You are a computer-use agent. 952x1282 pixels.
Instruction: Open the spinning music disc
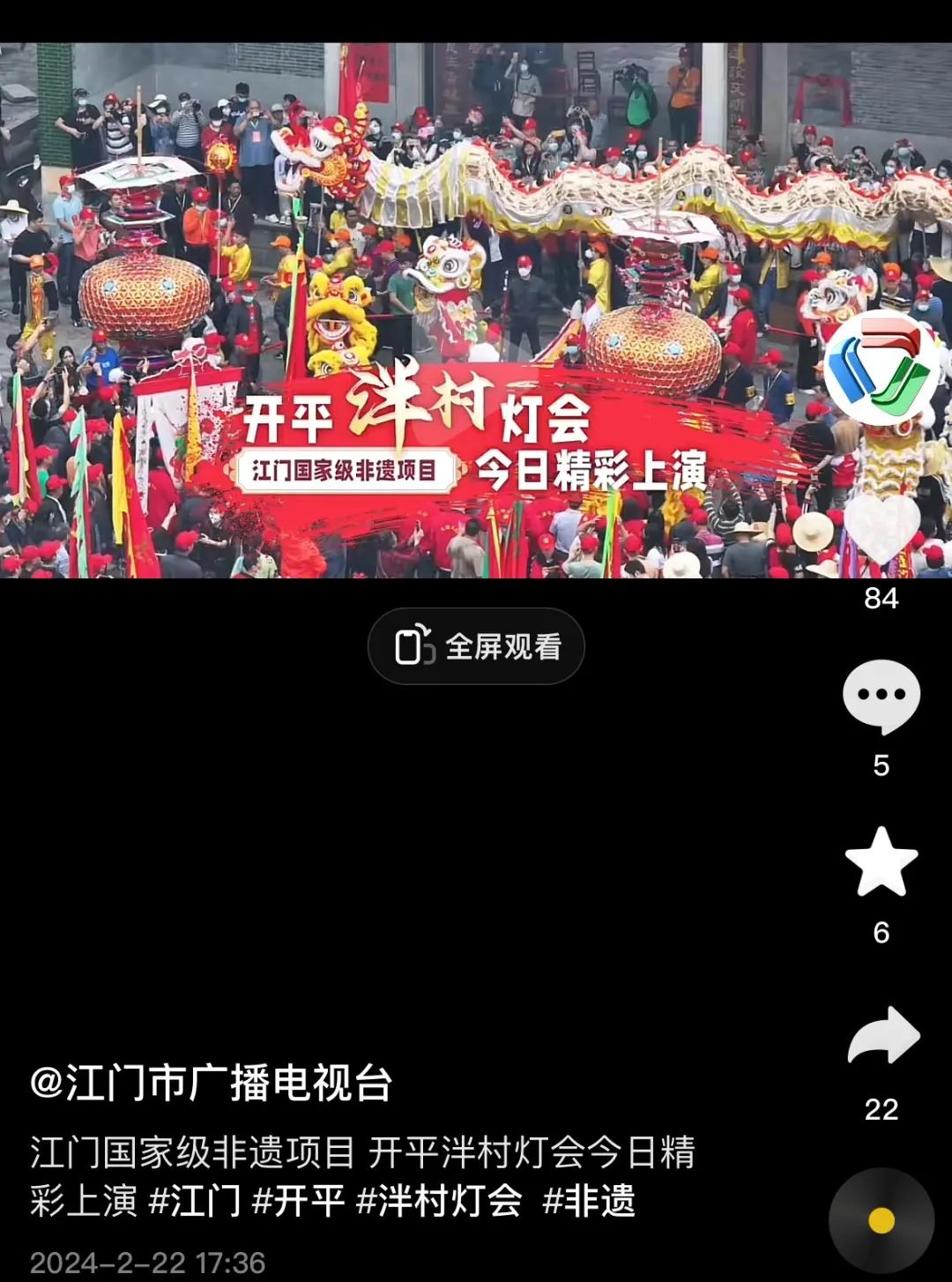point(881,1220)
